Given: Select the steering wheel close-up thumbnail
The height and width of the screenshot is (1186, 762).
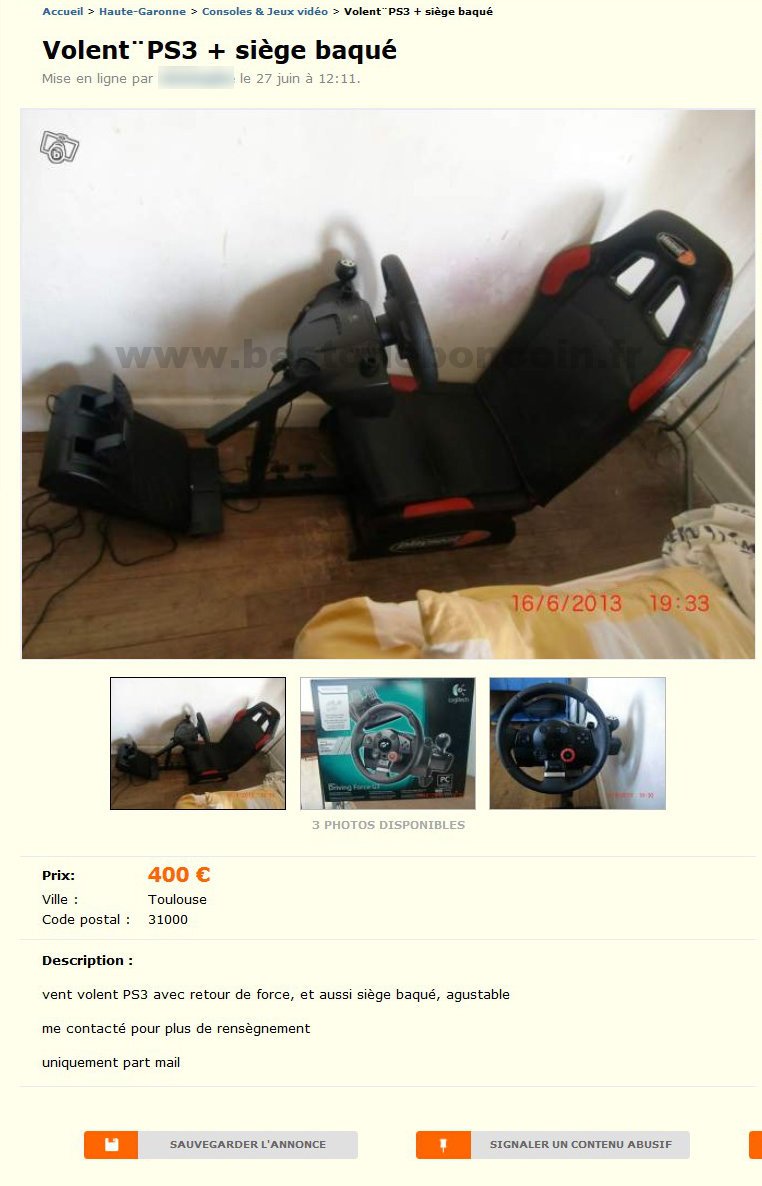Looking at the screenshot, I should [x=577, y=743].
